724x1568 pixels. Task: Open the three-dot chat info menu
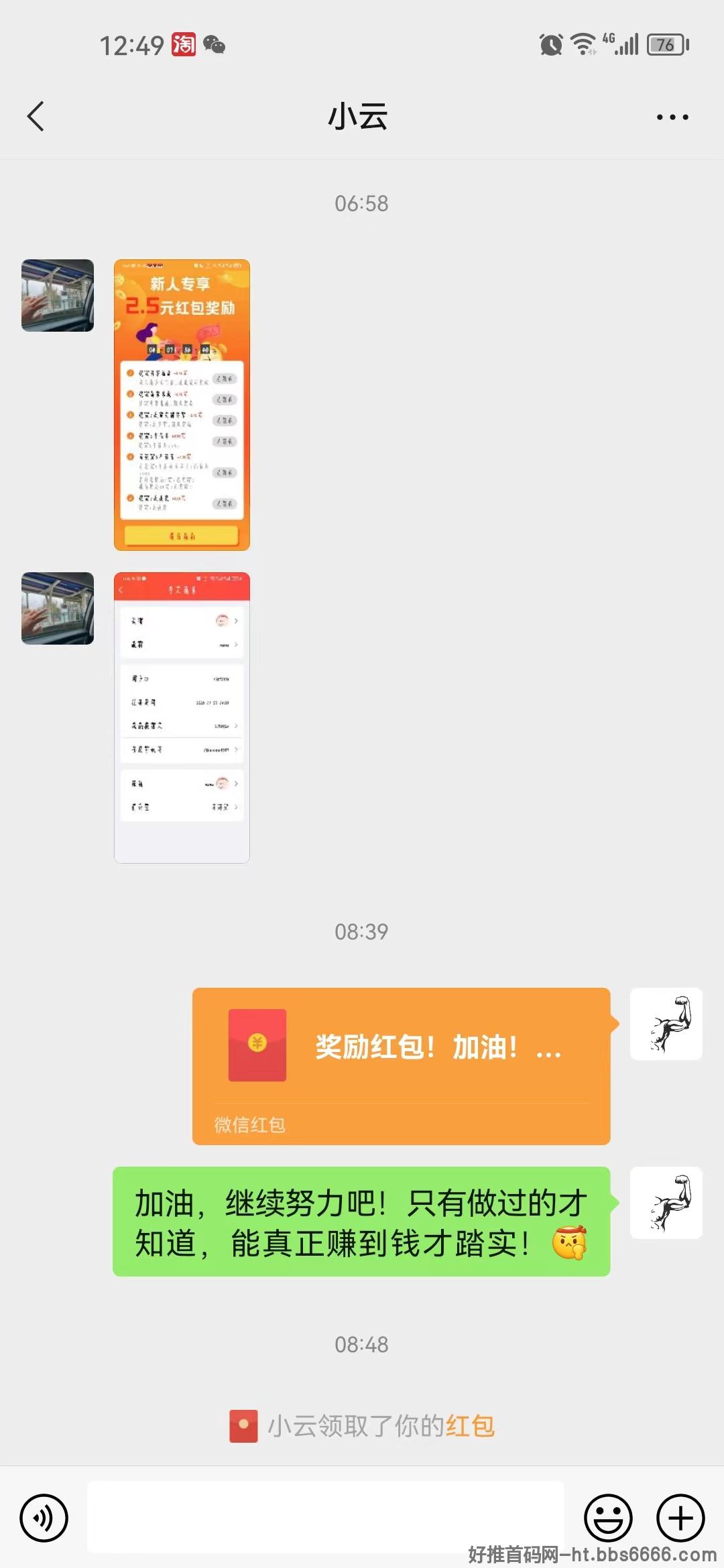[x=672, y=117]
